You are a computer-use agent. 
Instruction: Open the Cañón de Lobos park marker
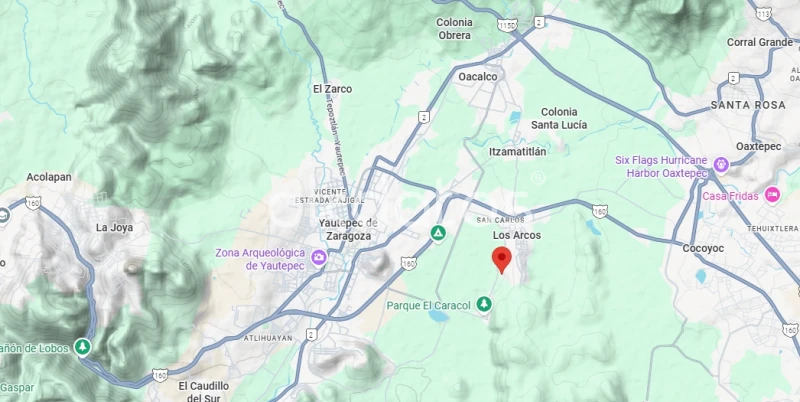pyautogui.click(x=82, y=347)
